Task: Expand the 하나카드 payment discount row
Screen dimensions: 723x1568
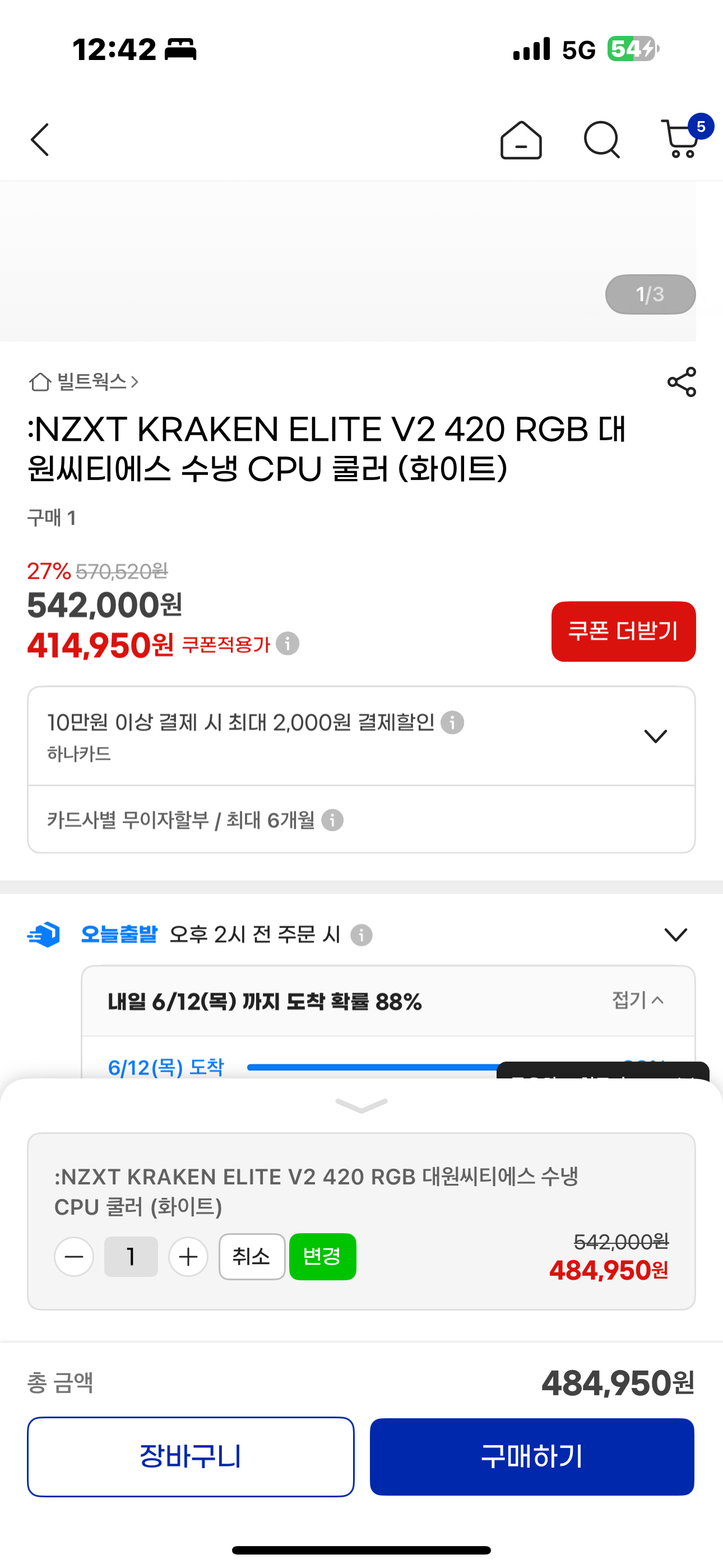Action: point(655,736)
